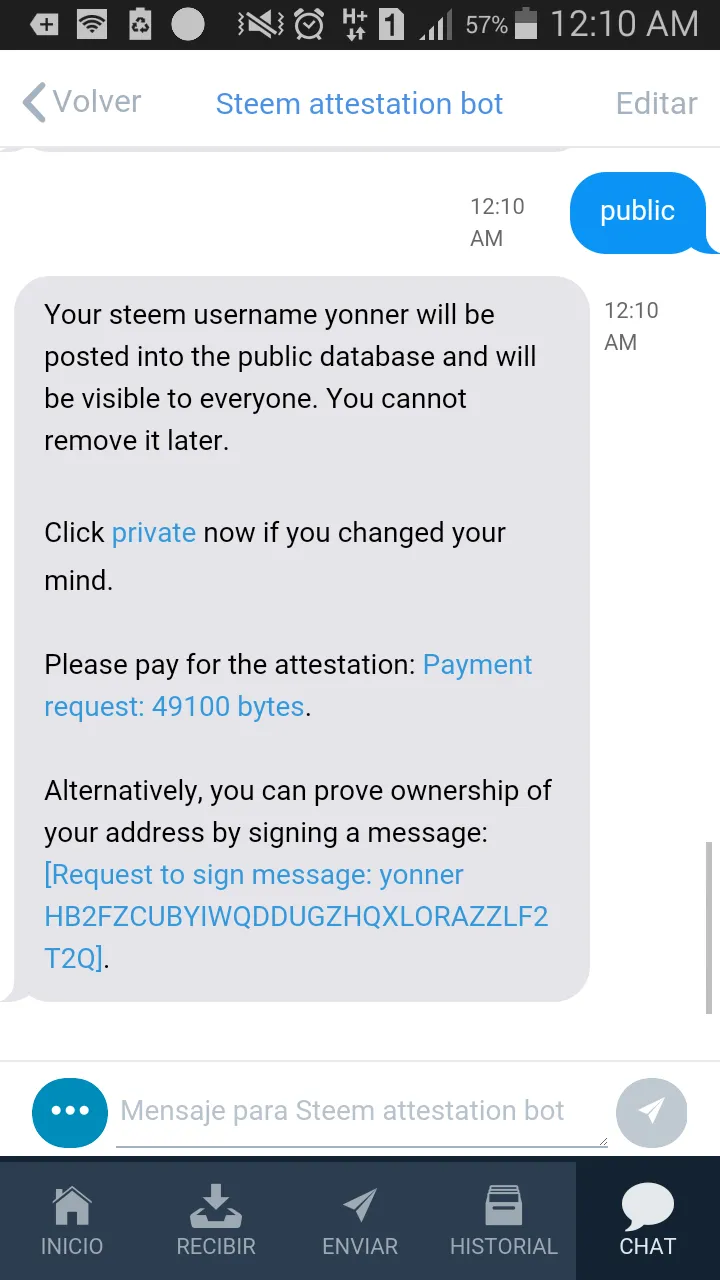Open the Request to sign message link

click(296, 916)
